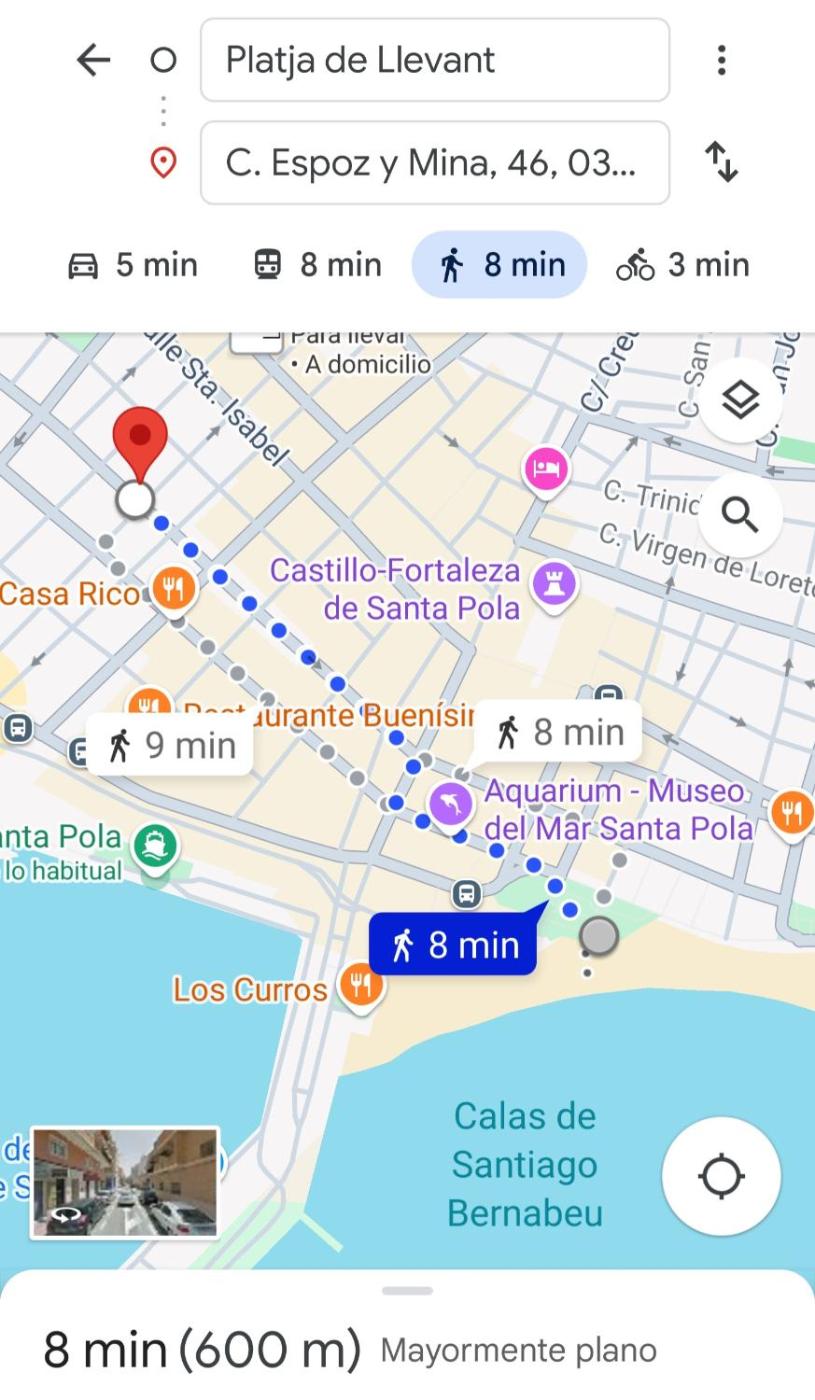Open Casa Rico restaurant marker
Viewport: 815px width, 1400px height.
point(174,591)
